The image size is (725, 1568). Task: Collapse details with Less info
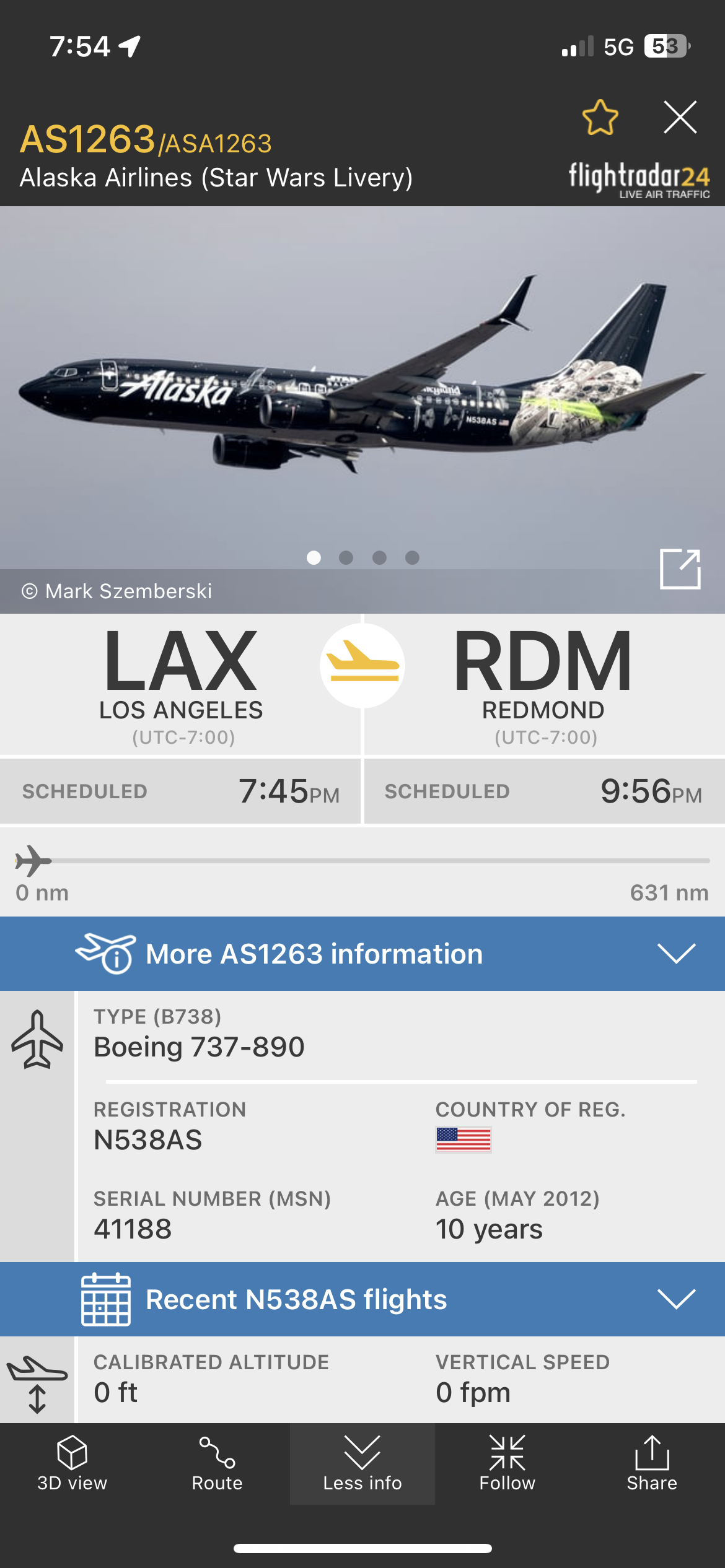click(362, 1464)
